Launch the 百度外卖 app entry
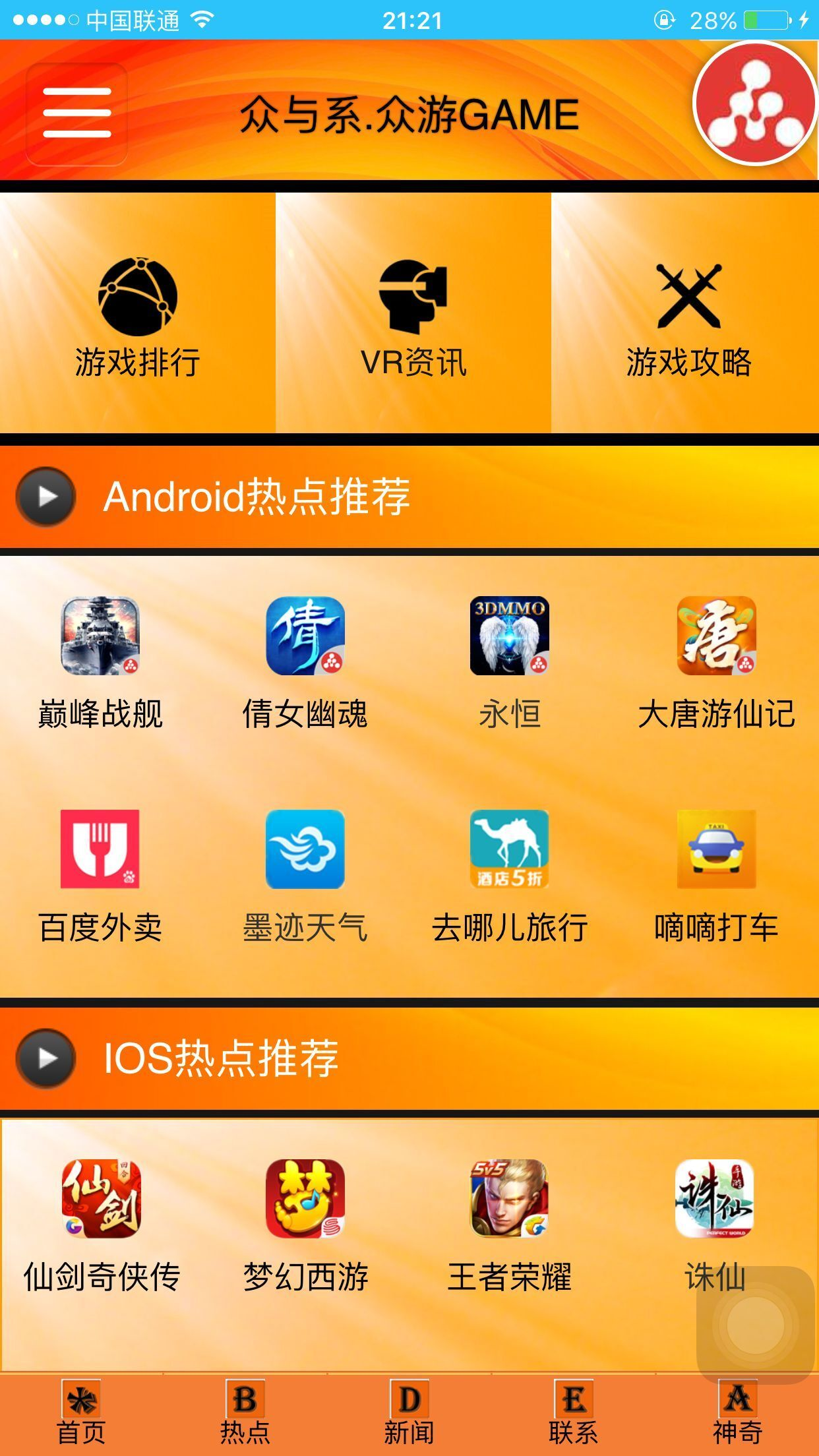819x1456 pixels. pos(100,849)
